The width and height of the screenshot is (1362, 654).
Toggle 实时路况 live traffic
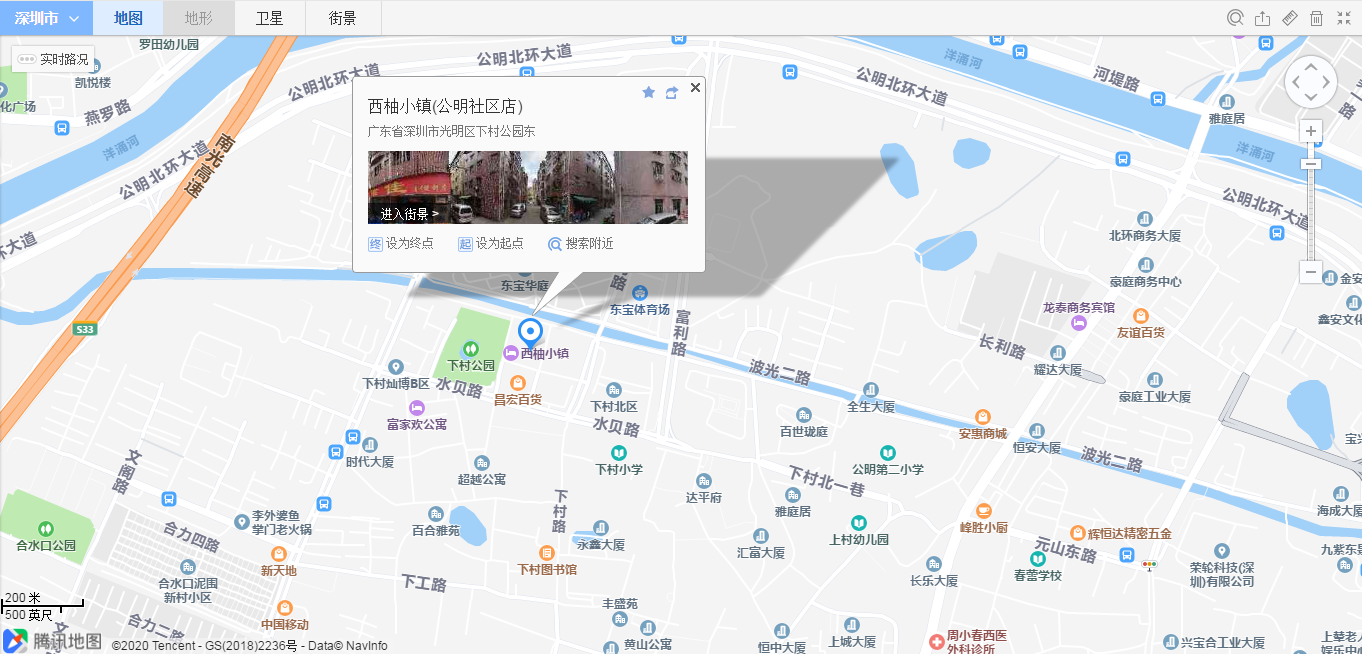[x=55, y=59]
